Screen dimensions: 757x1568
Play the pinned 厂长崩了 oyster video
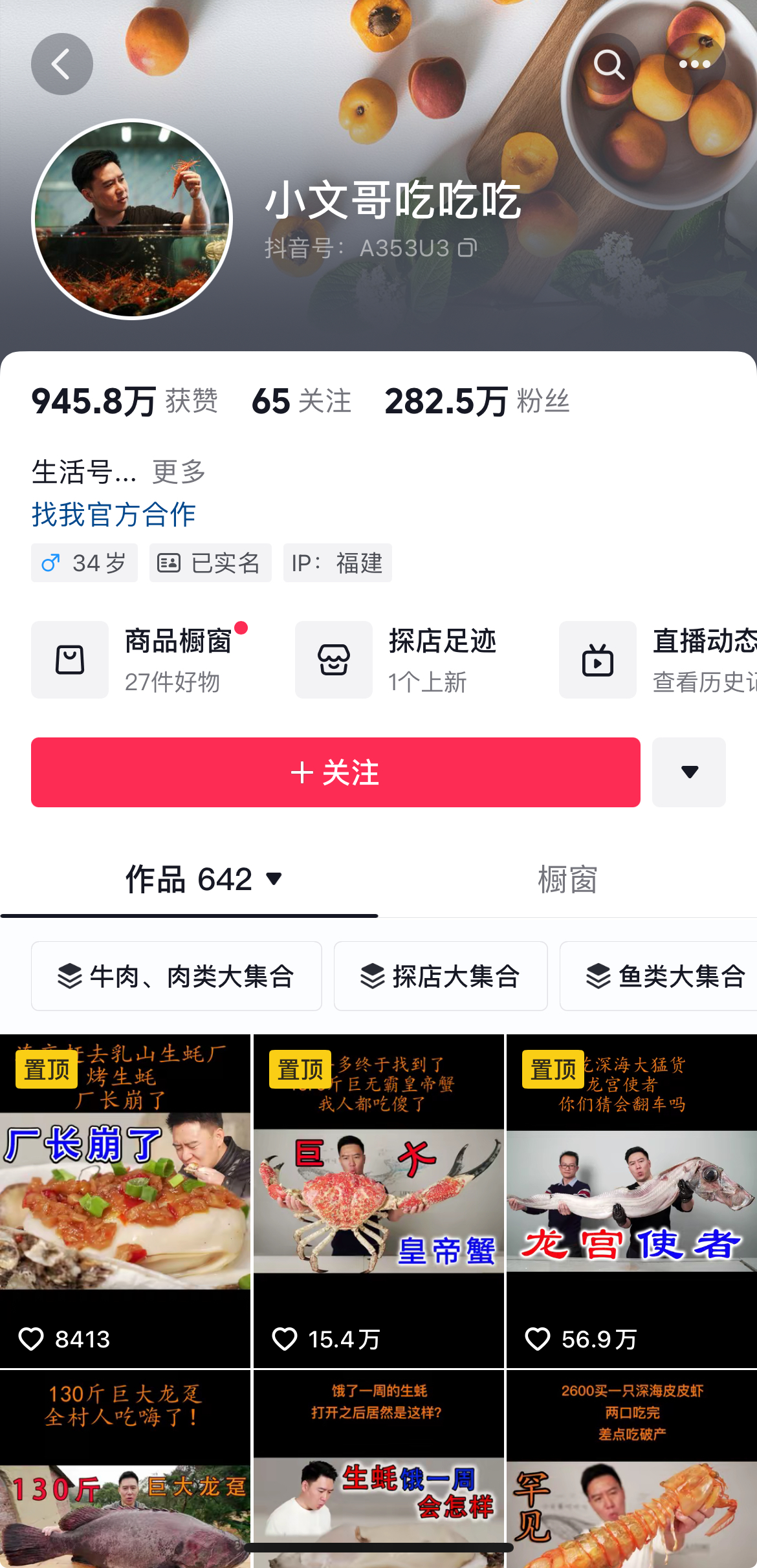(x=125, y=1201)
